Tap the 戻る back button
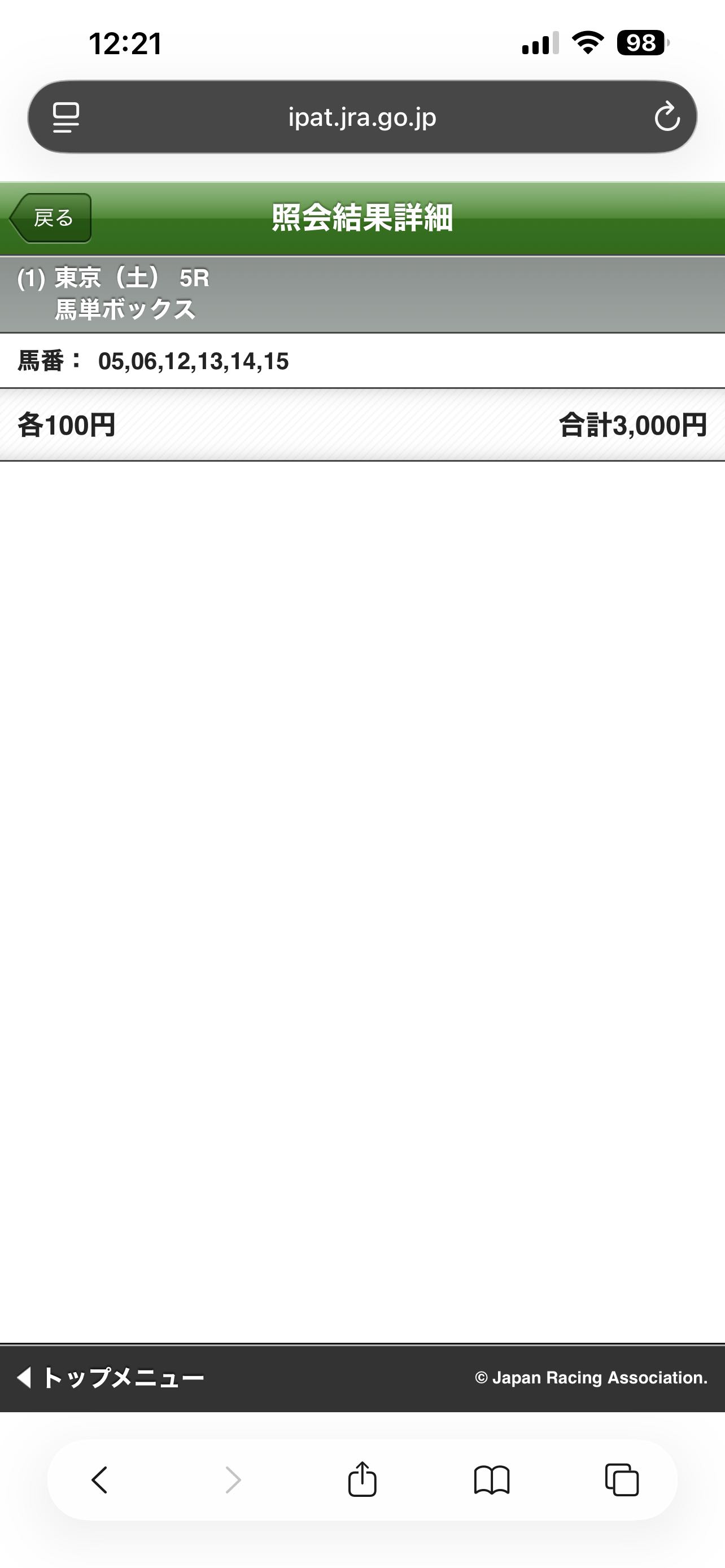Image resolution: width=725 pixels, height=1568 pixels. tap(51, 218)
